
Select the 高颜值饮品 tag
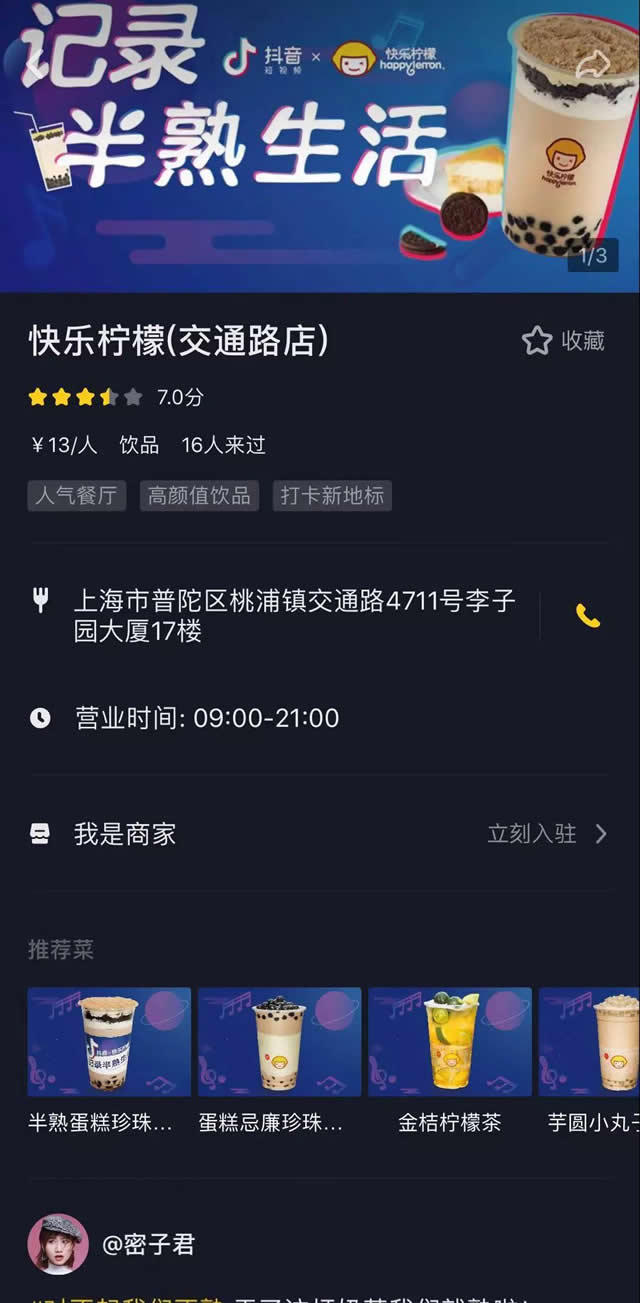coord(199,496)
